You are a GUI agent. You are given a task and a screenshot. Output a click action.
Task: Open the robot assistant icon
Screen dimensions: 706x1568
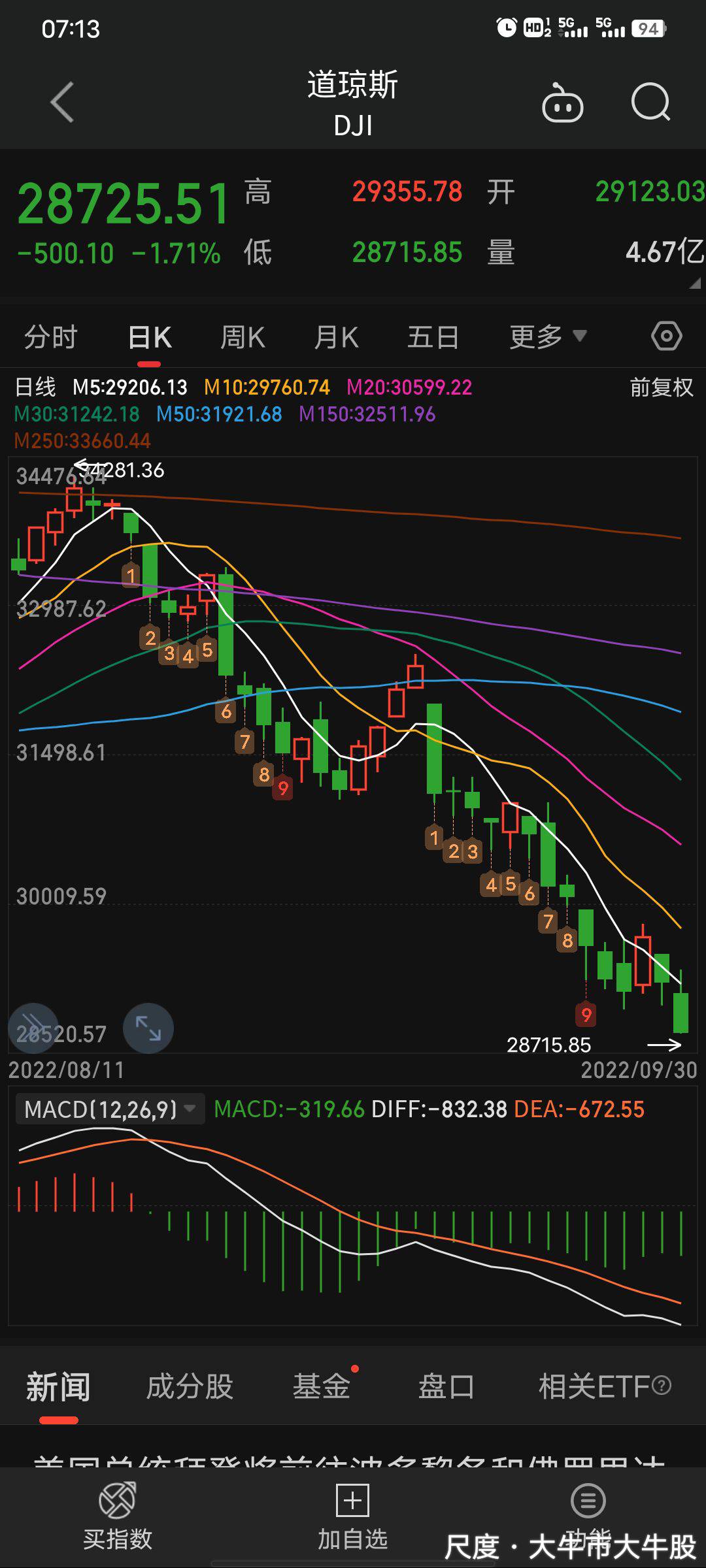click(x=562, y=103)
